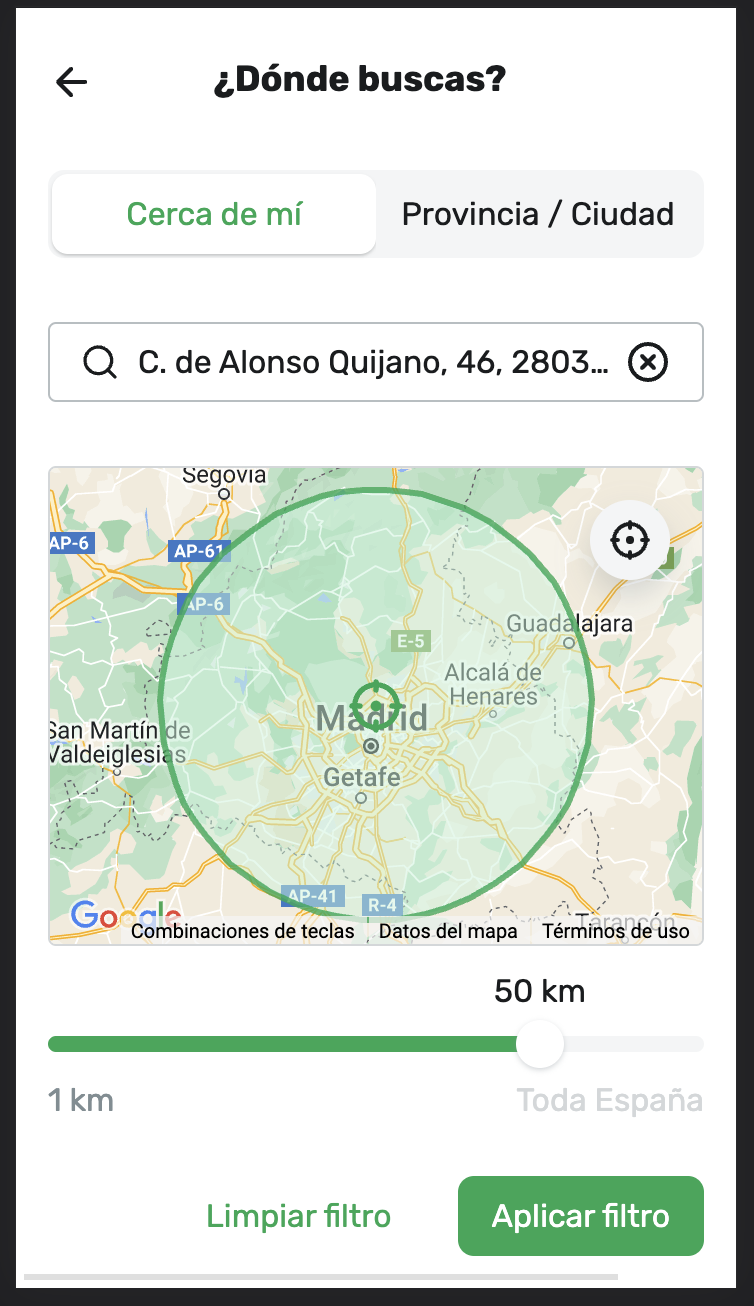Tap Limpiar filtro to reset
The height and width of the screenshot is (1306, 754).
(298, 1216)
